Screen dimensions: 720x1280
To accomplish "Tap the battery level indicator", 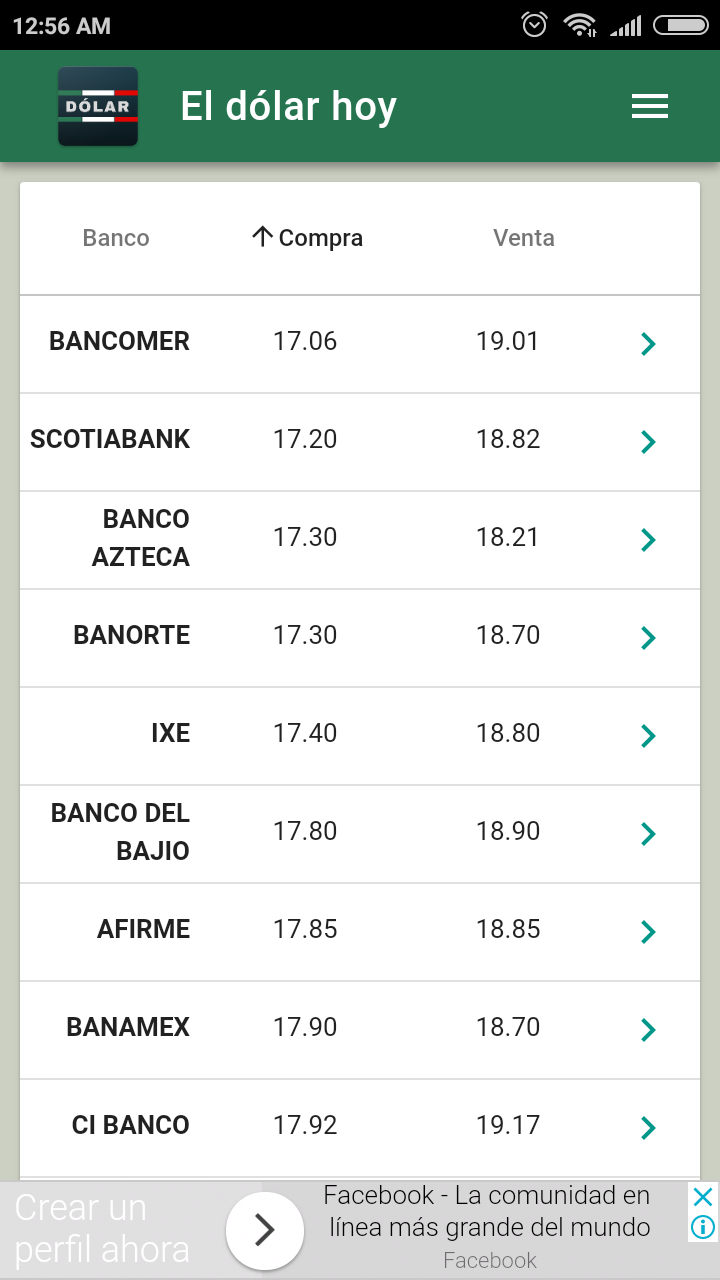I will [679, 25].
